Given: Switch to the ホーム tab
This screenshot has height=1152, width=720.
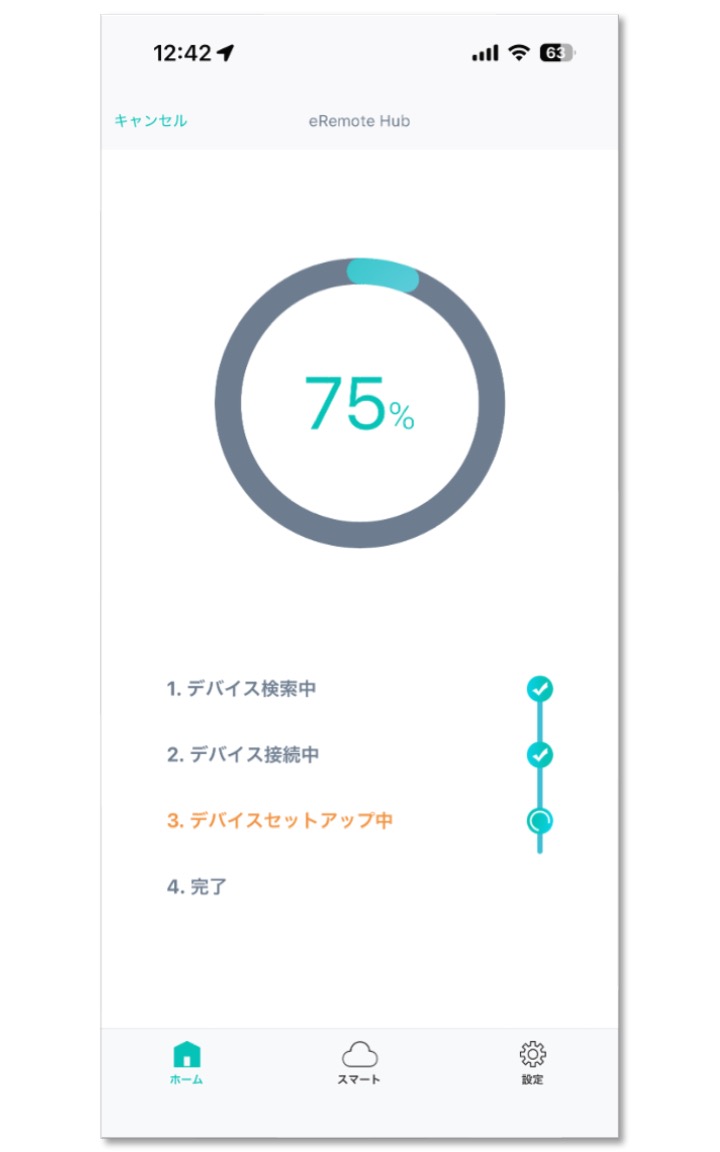Looking at the screenshot, I should click(187, 1062).
